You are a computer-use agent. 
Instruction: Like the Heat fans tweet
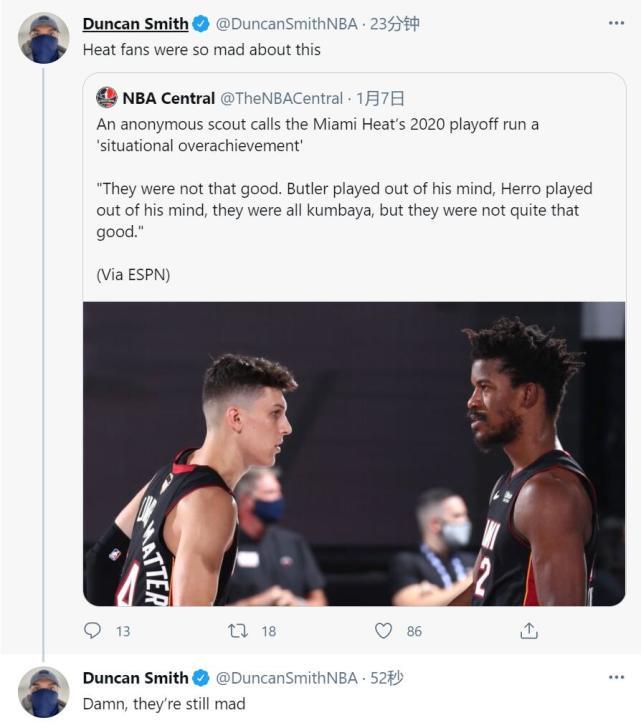pyautogui.click(x=383, y=631)
